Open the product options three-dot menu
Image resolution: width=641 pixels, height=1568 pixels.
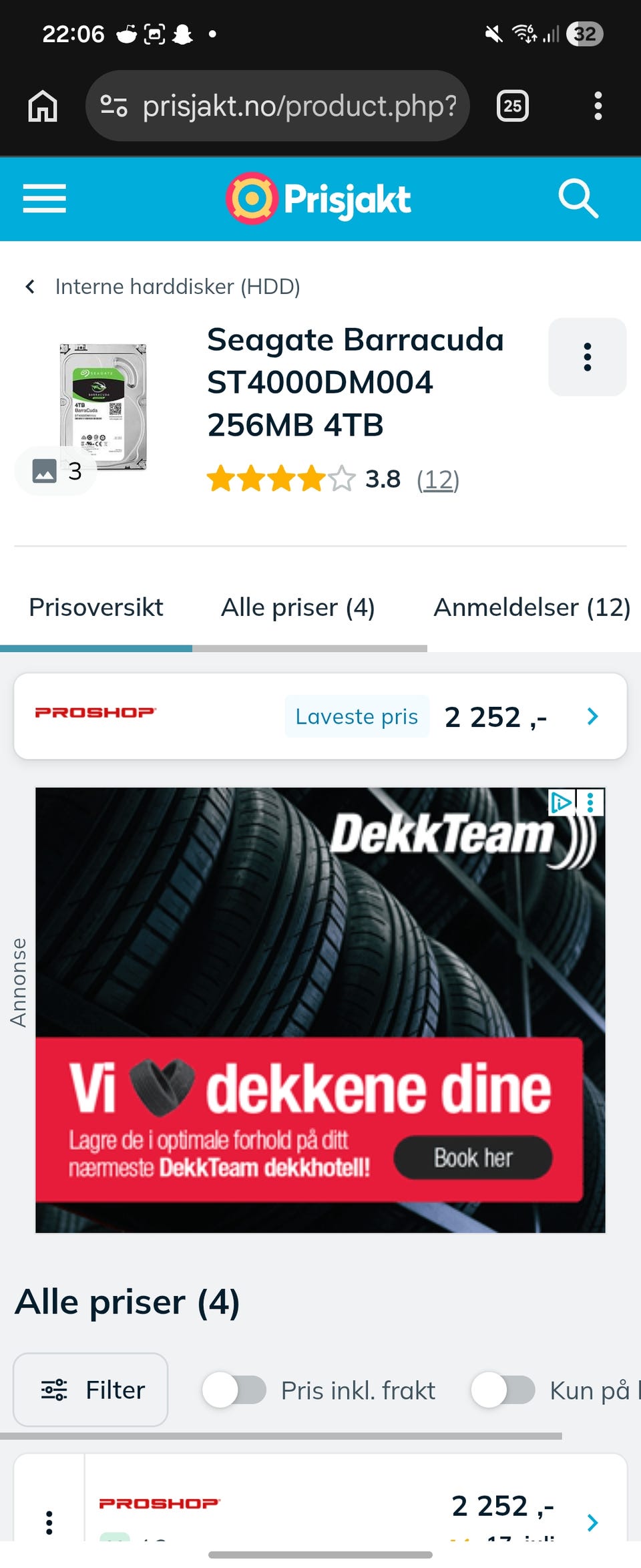[587, 356]
